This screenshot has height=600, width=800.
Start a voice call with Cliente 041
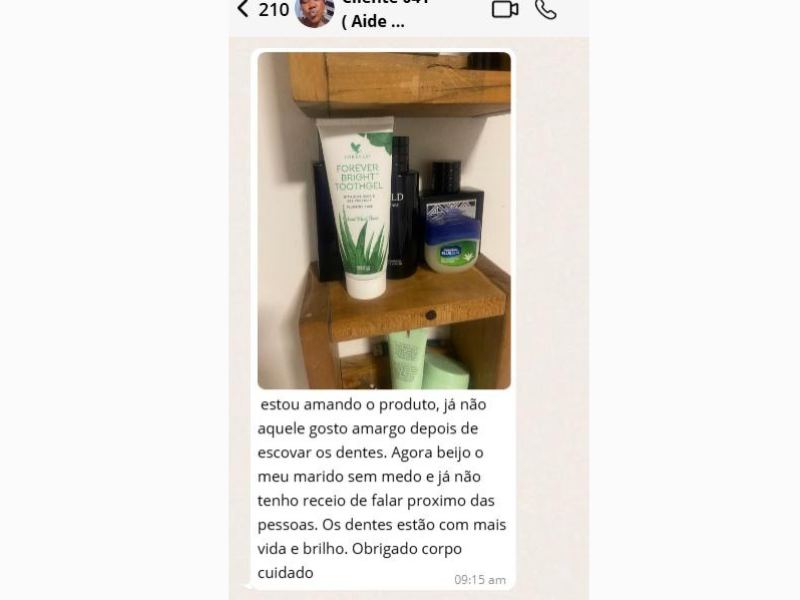click(546, 9)
